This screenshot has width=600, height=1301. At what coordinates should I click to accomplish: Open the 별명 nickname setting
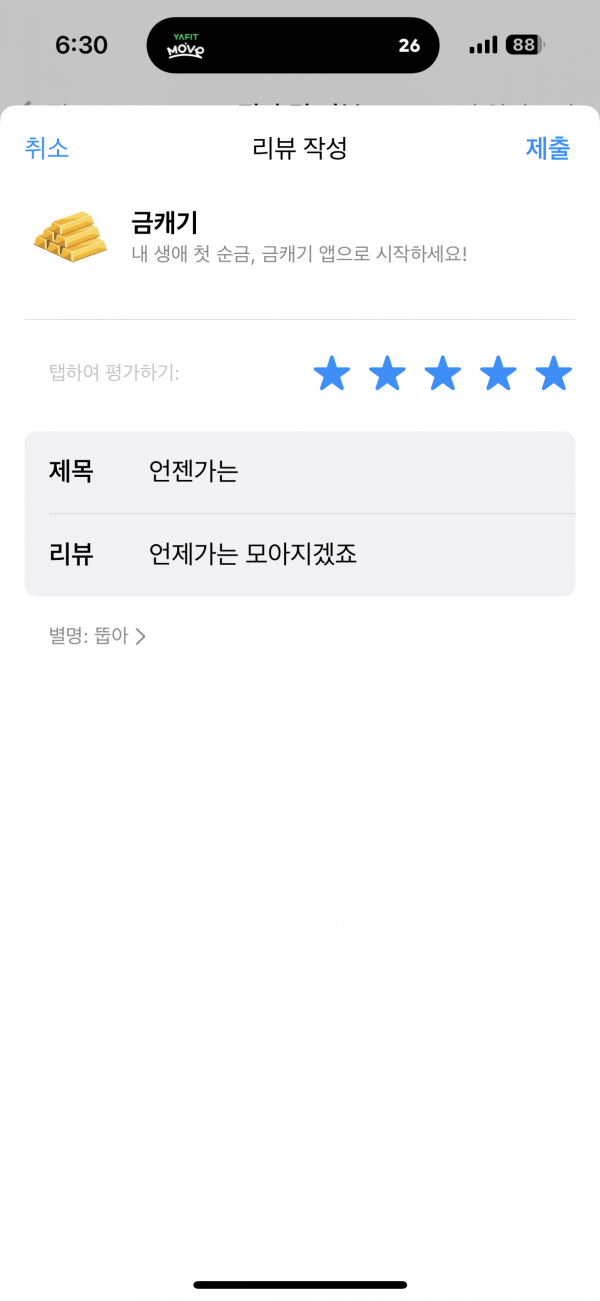[97, 636]
